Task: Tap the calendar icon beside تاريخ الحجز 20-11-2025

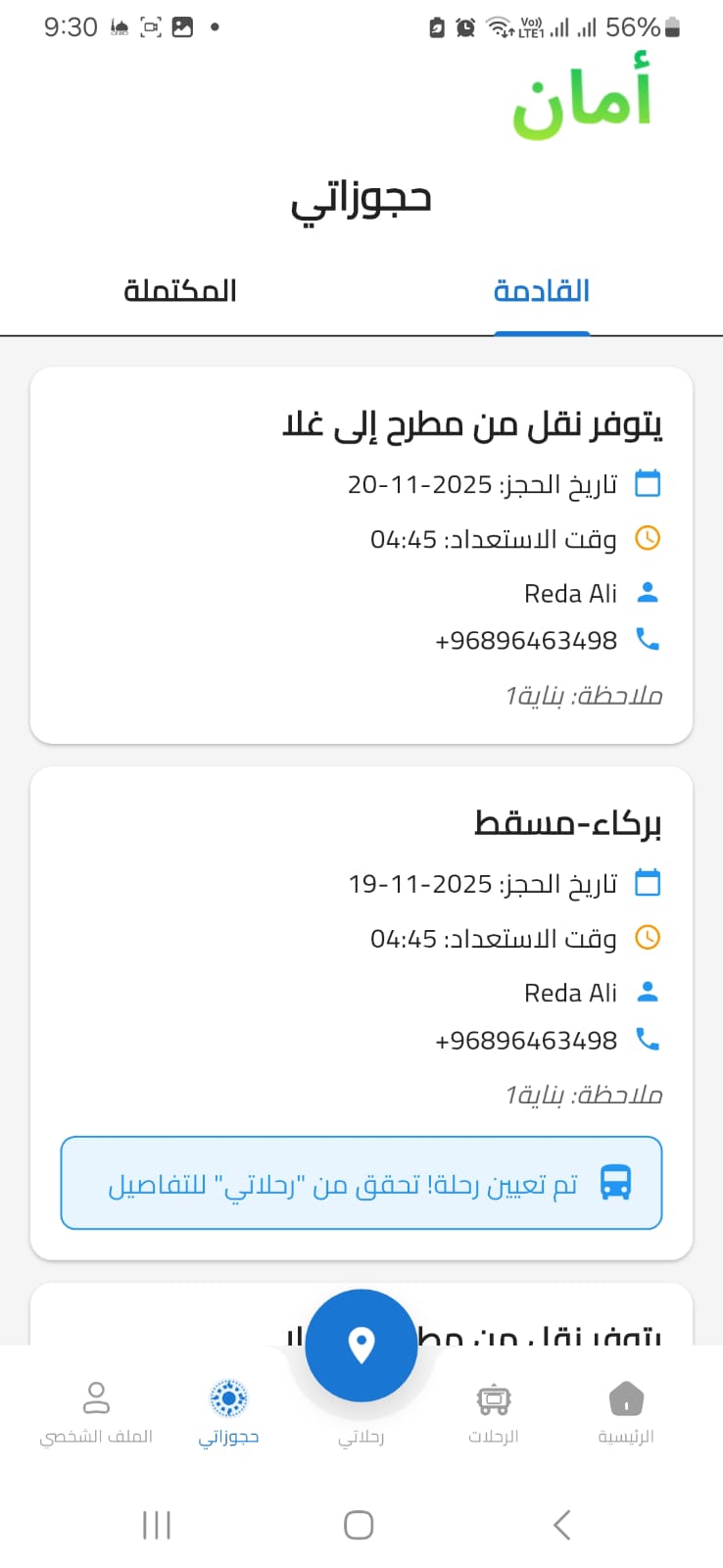Action: pos(650,483)
